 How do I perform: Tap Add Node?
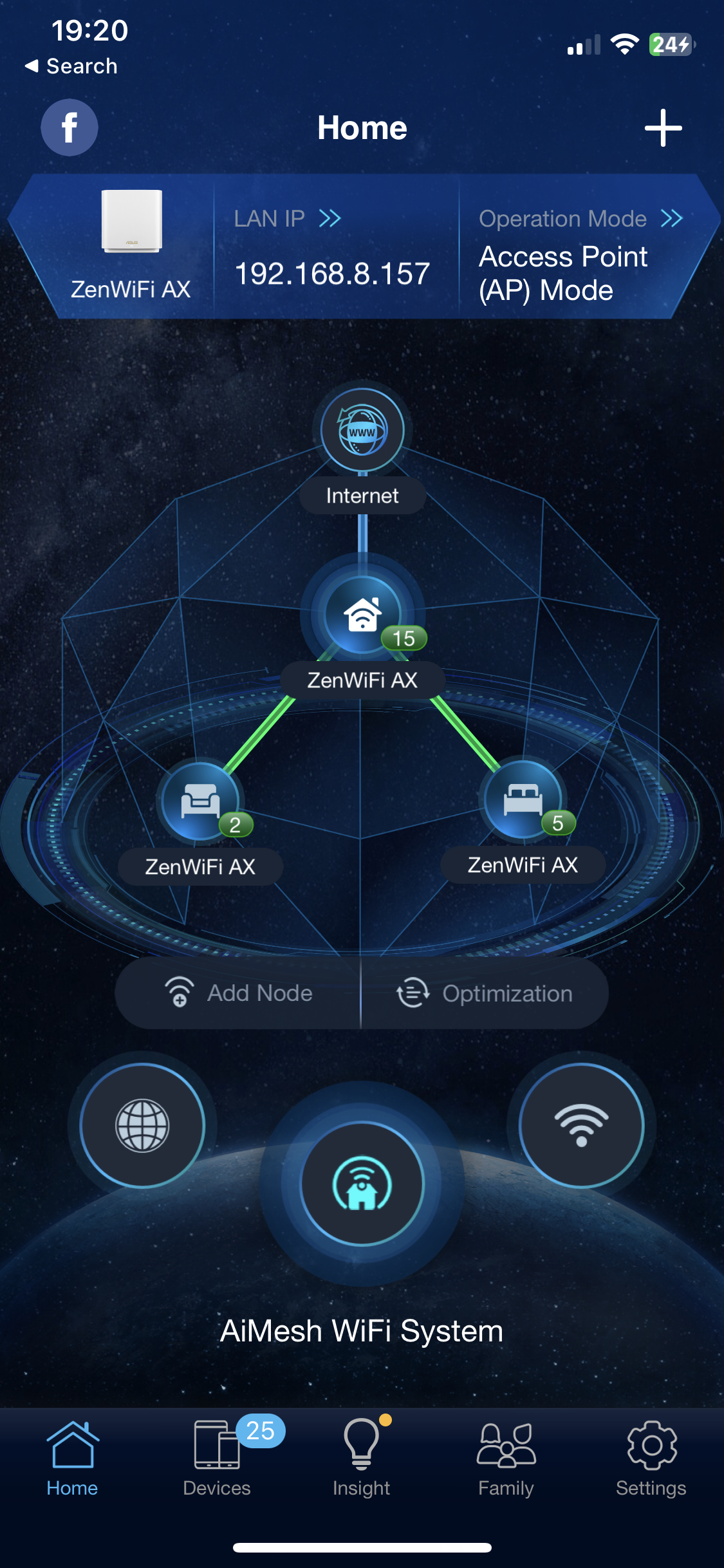tap(238, 993)
